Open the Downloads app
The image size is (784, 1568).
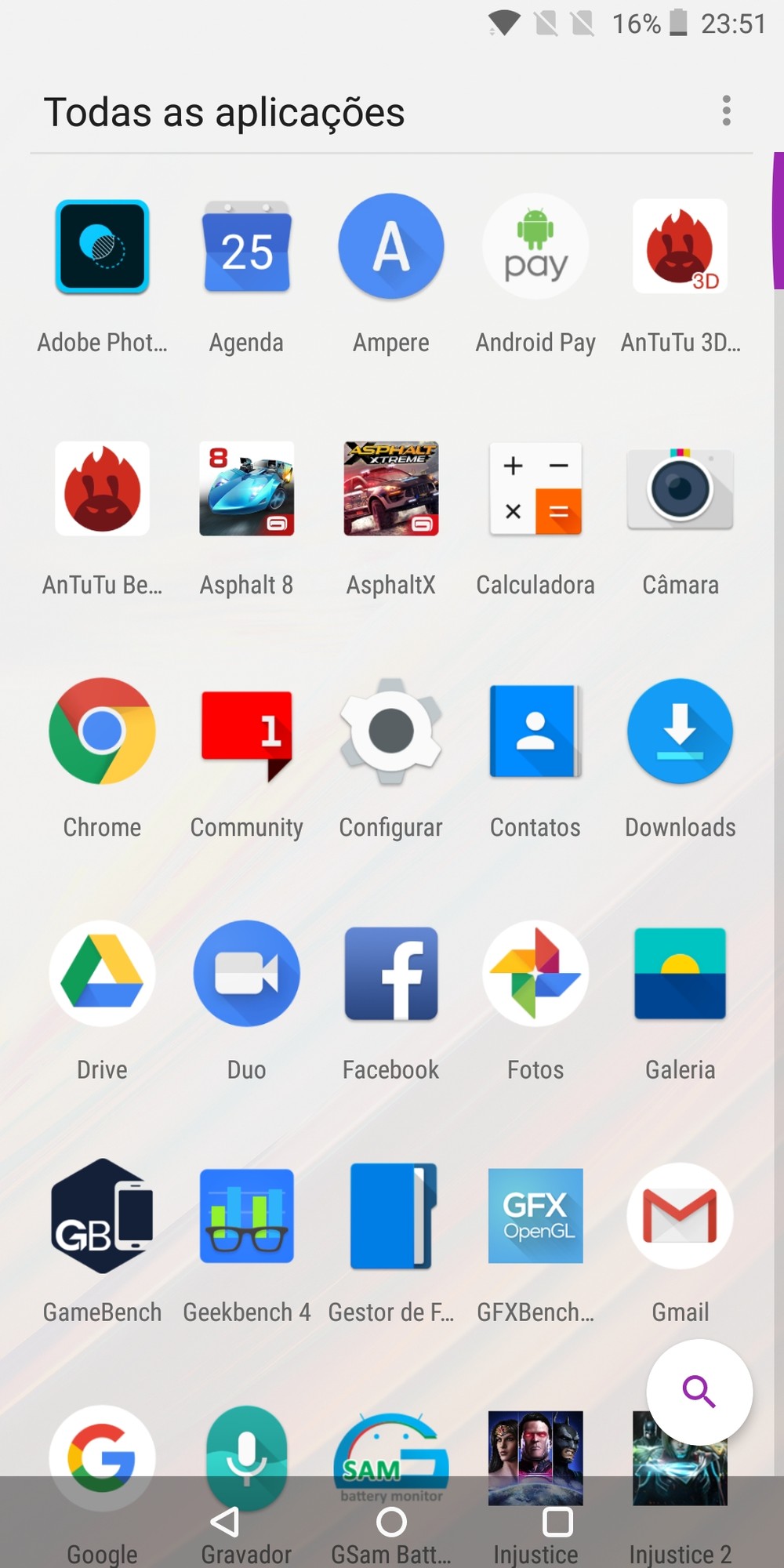pyautogui.click(x=680, y=731)
